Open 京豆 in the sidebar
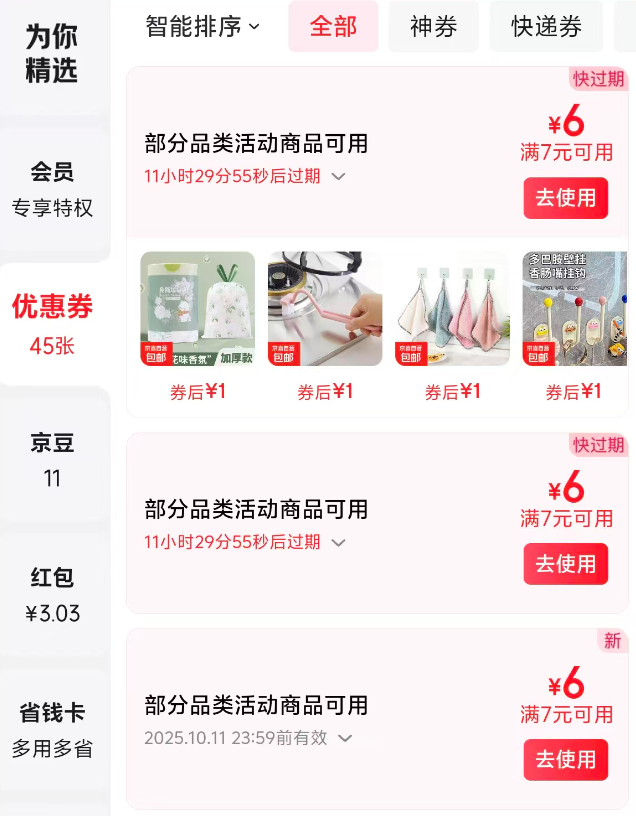 [x=52, y=460]
